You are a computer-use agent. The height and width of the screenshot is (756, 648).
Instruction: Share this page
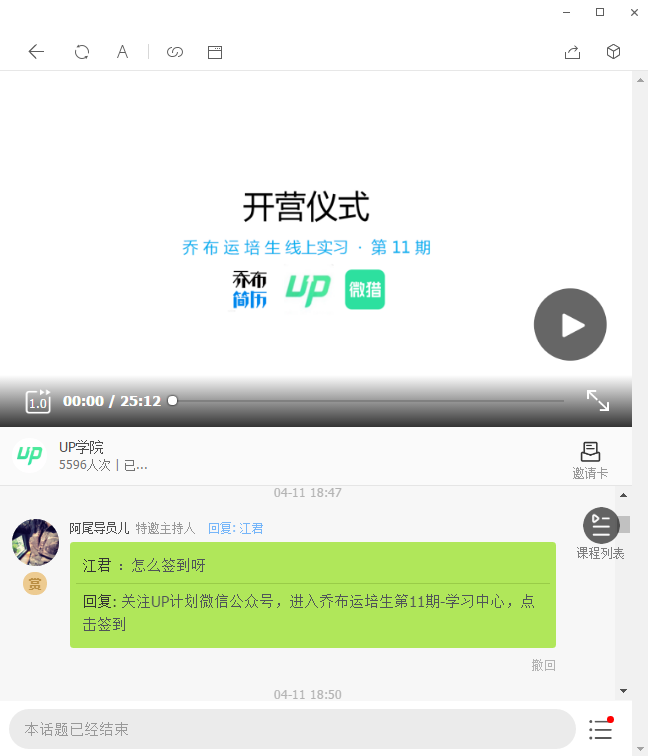pyautogui.click(x=572, y=52)
